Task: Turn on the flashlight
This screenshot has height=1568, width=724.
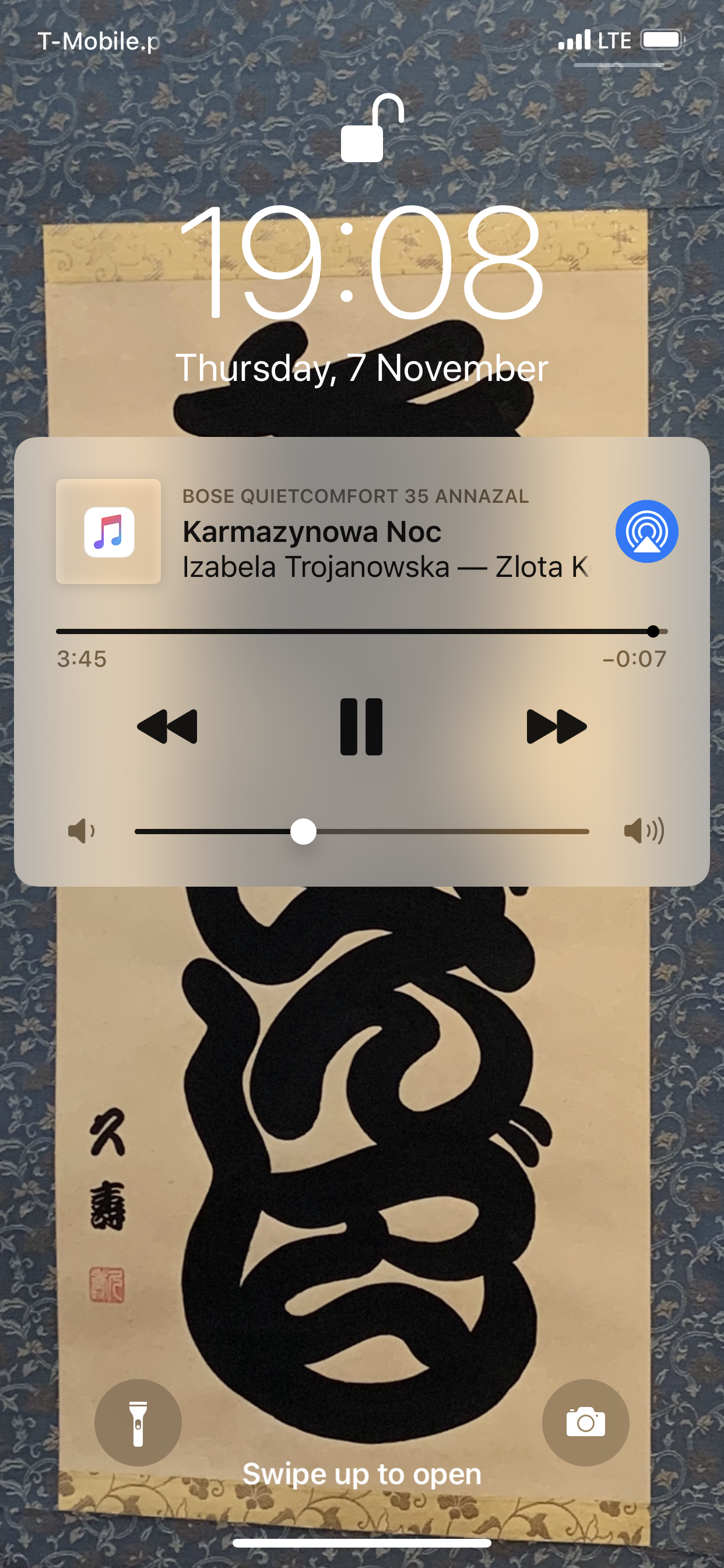Action: [x=138, y=1423]
